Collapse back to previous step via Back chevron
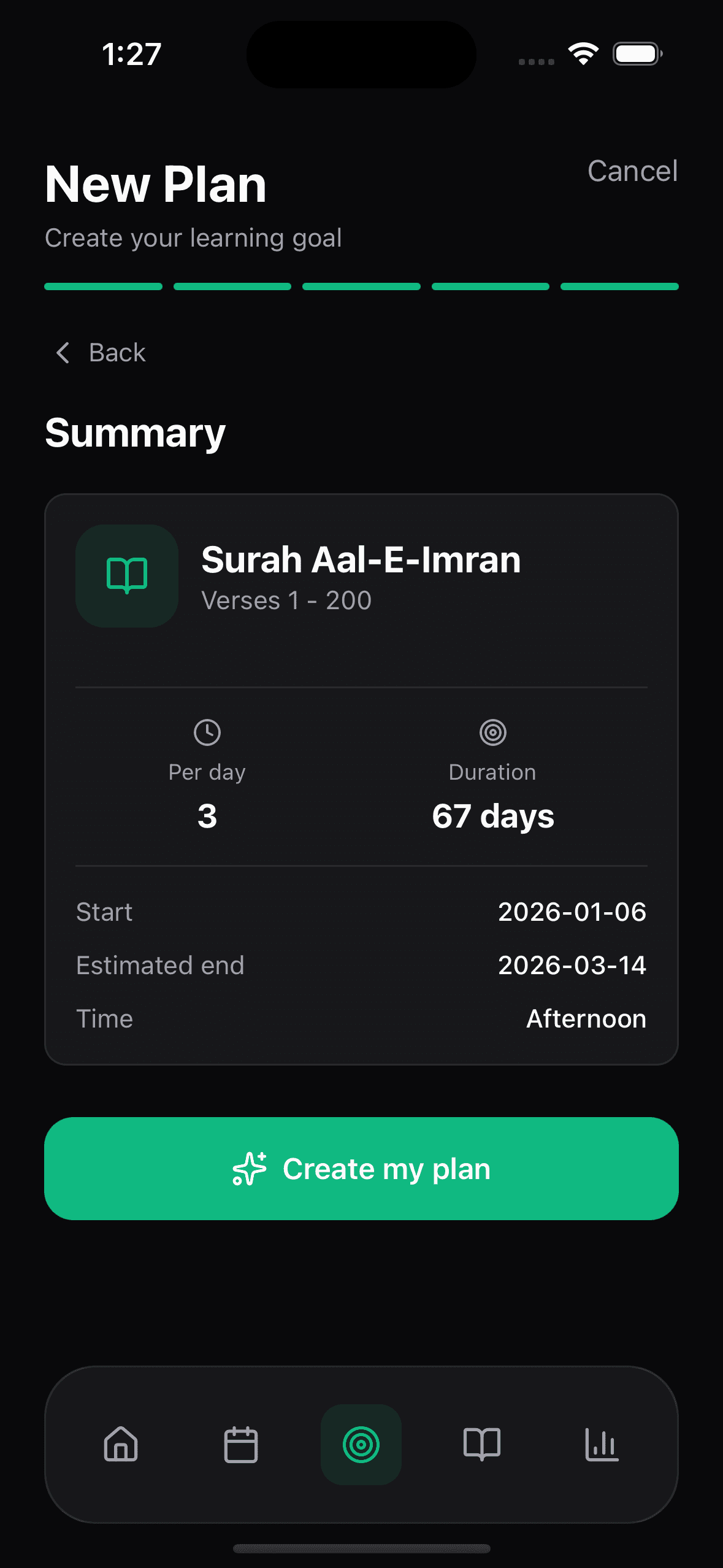Viewport: 723px width, 1568px height. [63, 352]
